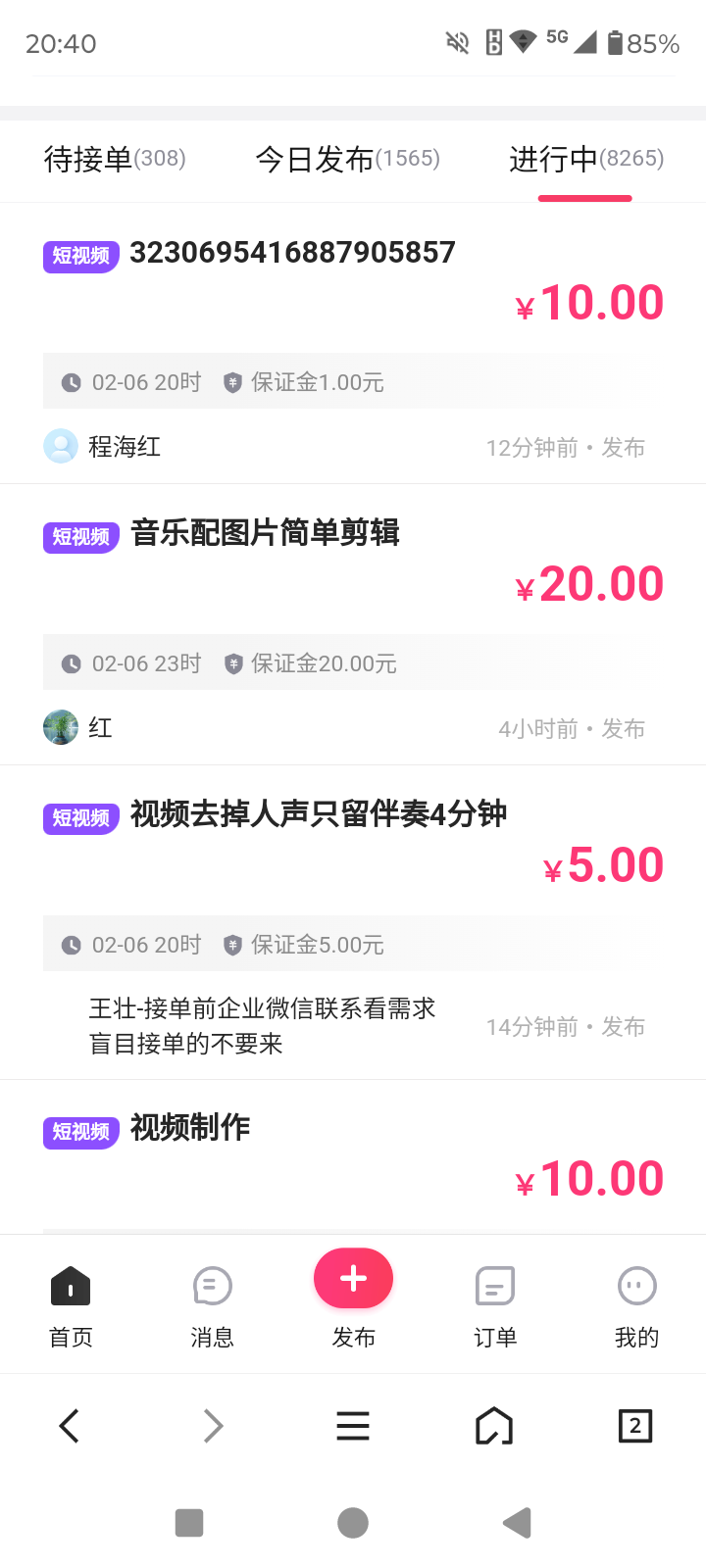The width and height of the screenshot is (706, 1568).
Task: Open the 视频去掉人声只留伴奏4分钟 order
Action: click(x=318, y=814)
